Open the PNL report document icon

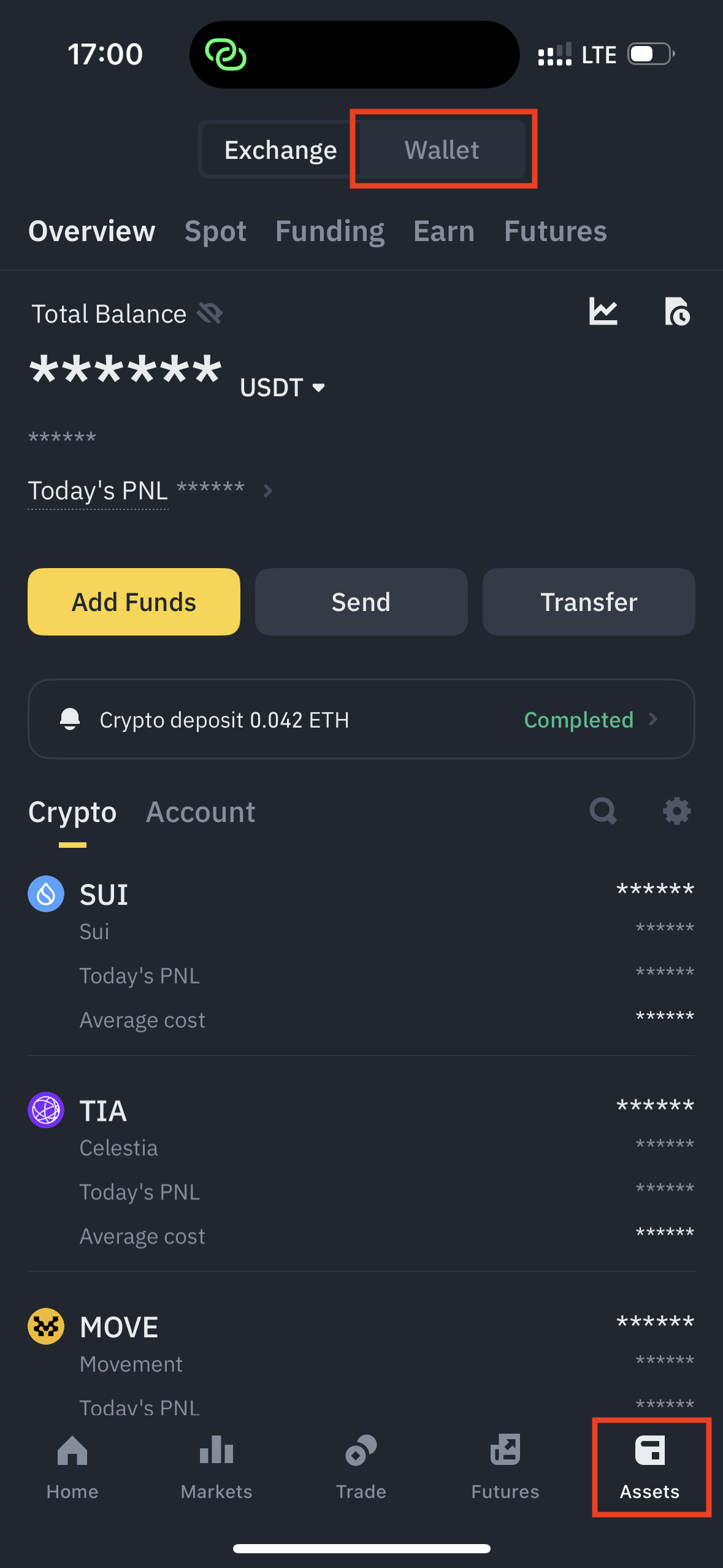[x=676, y=312]
